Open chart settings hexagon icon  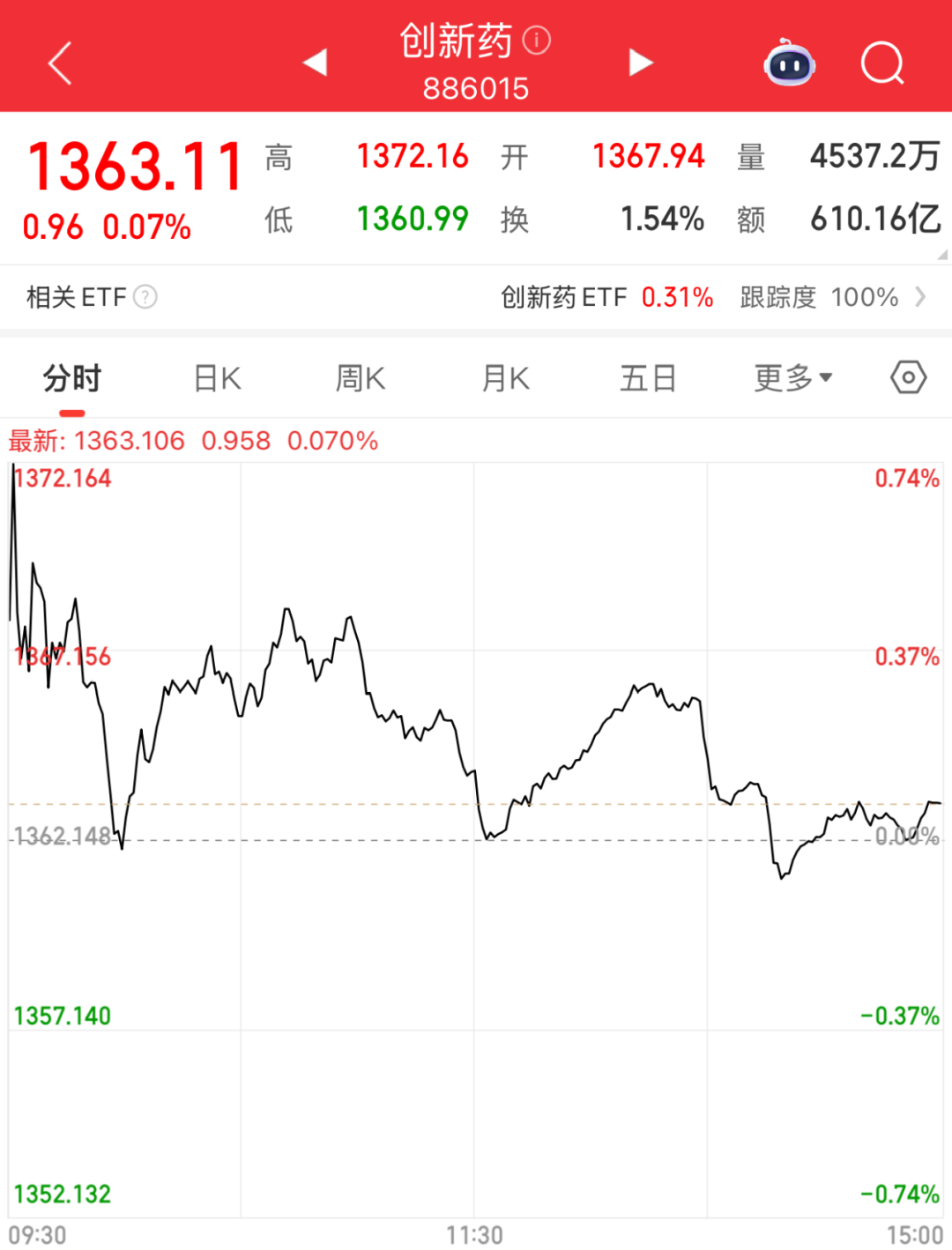coord(908,378)
